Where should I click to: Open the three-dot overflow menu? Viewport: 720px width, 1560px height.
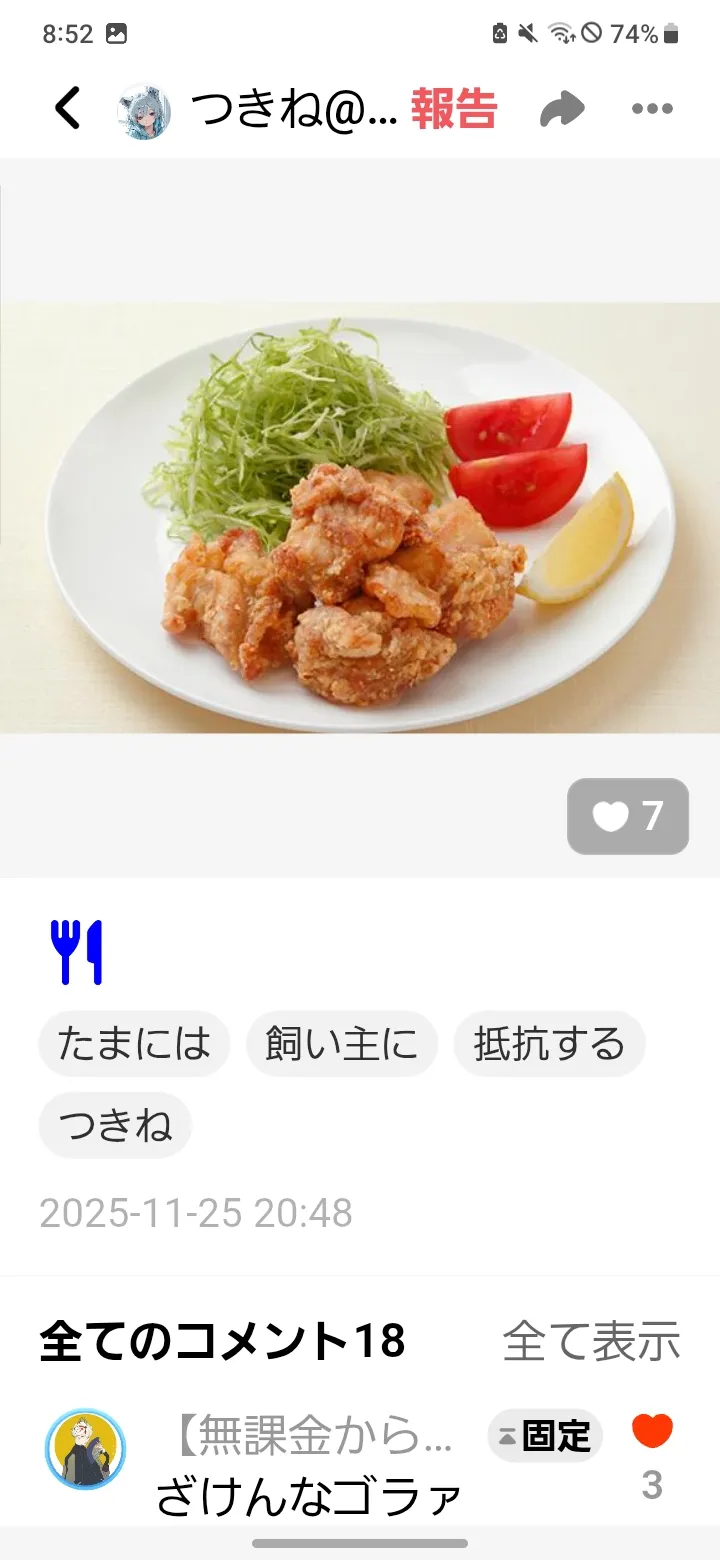coord(652,110)
